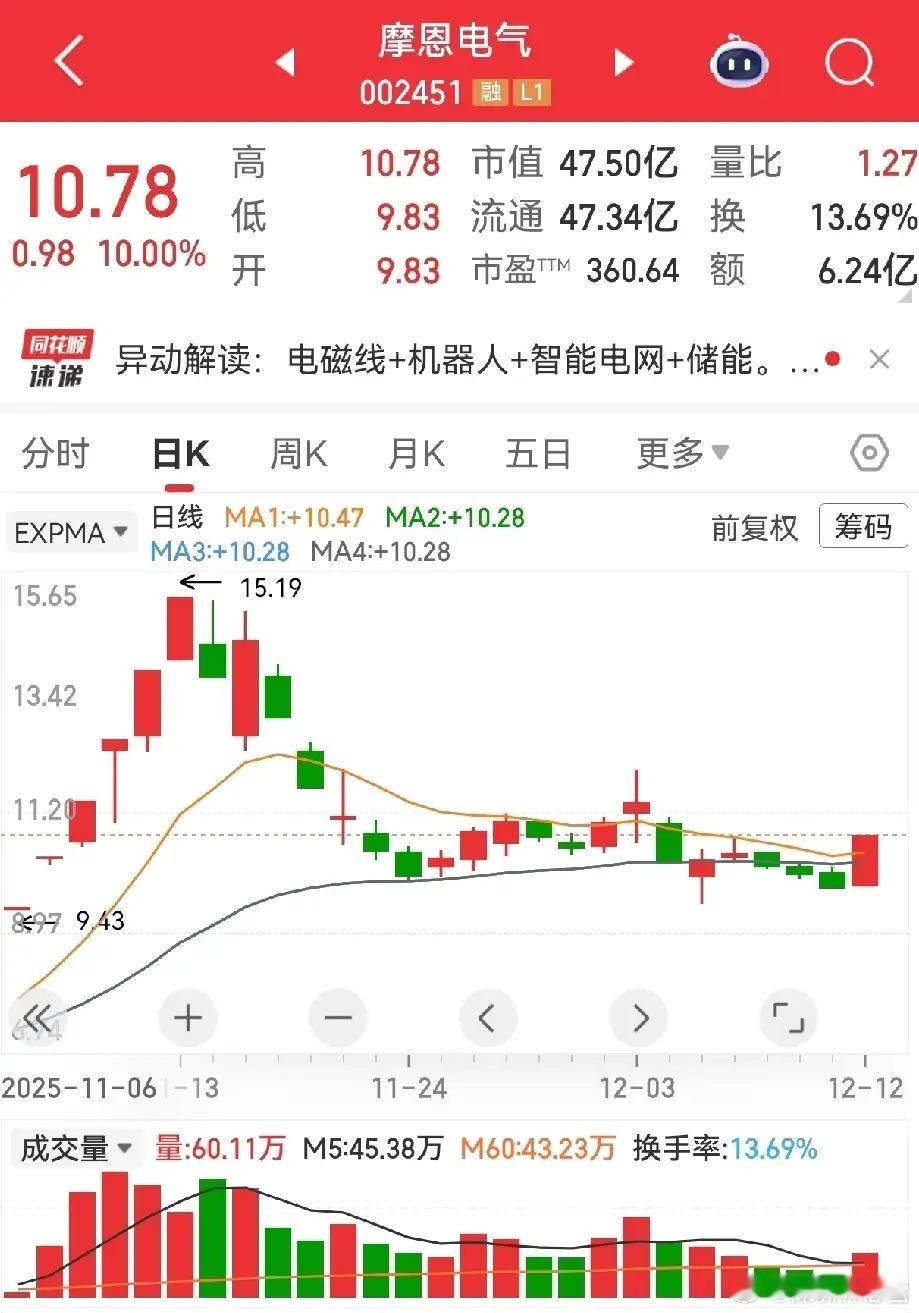
Task: Expand the 更多 chart period dropdown
Action: [682, 455]
